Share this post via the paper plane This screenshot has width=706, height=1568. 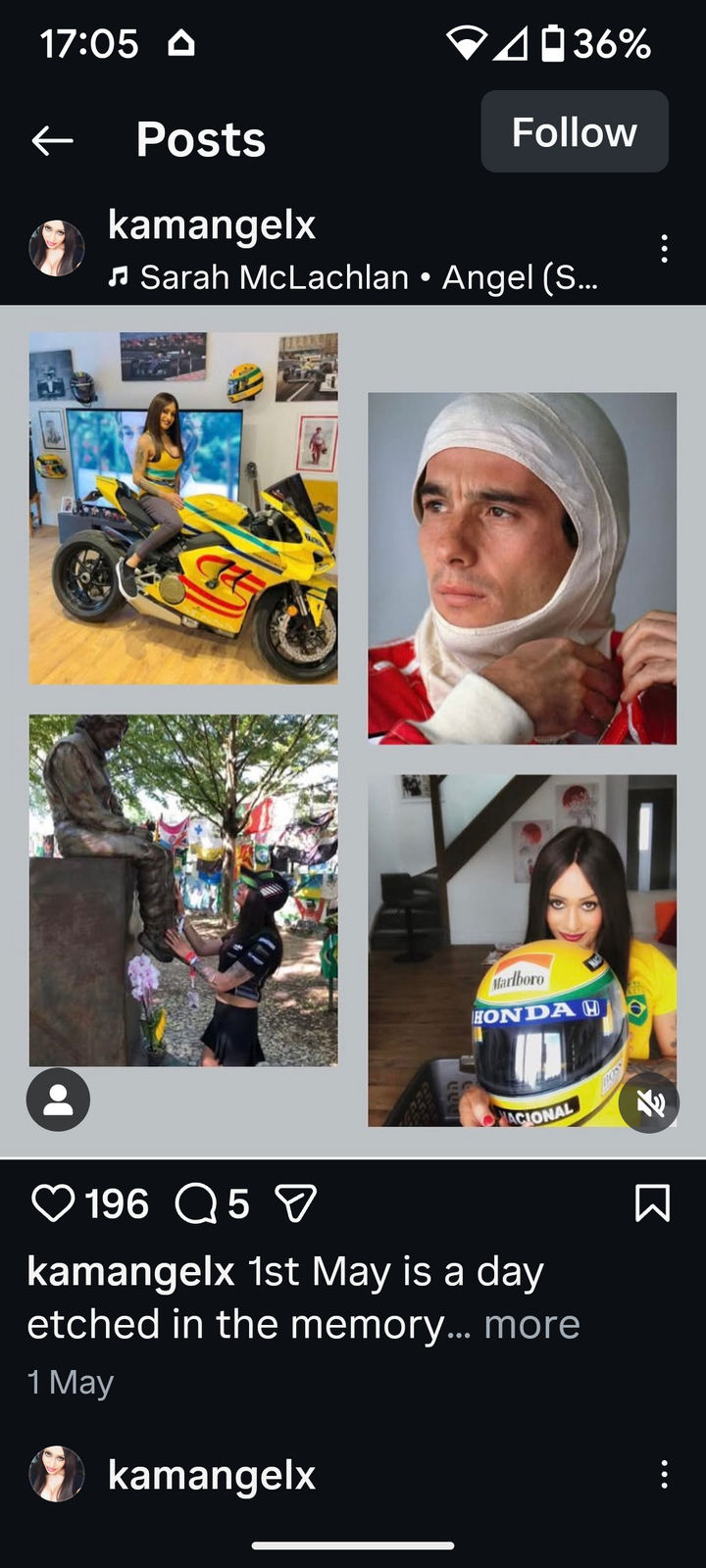click(295, 1203)
